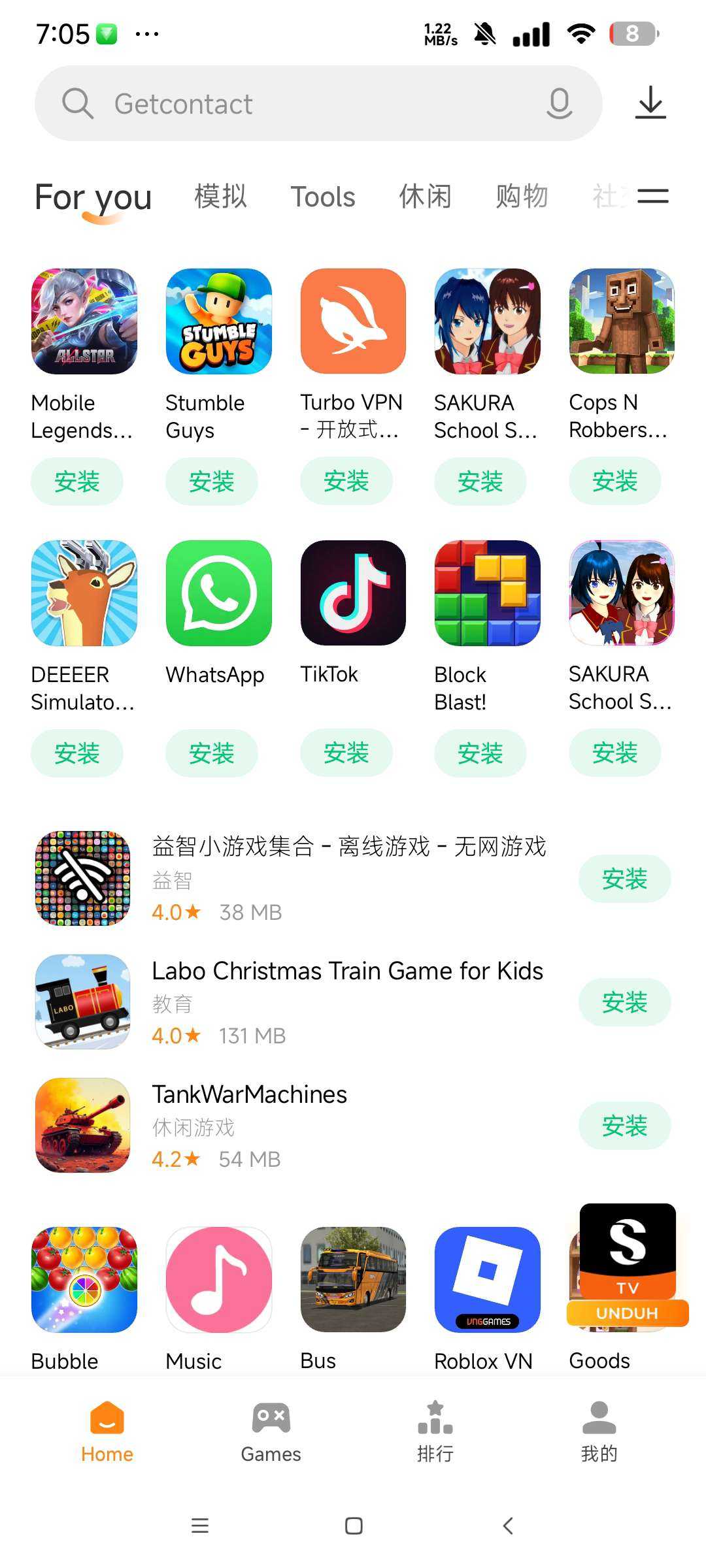Switch to the Games tab
This screenshot has height=1568, width=706.
tap(271, 1432)
